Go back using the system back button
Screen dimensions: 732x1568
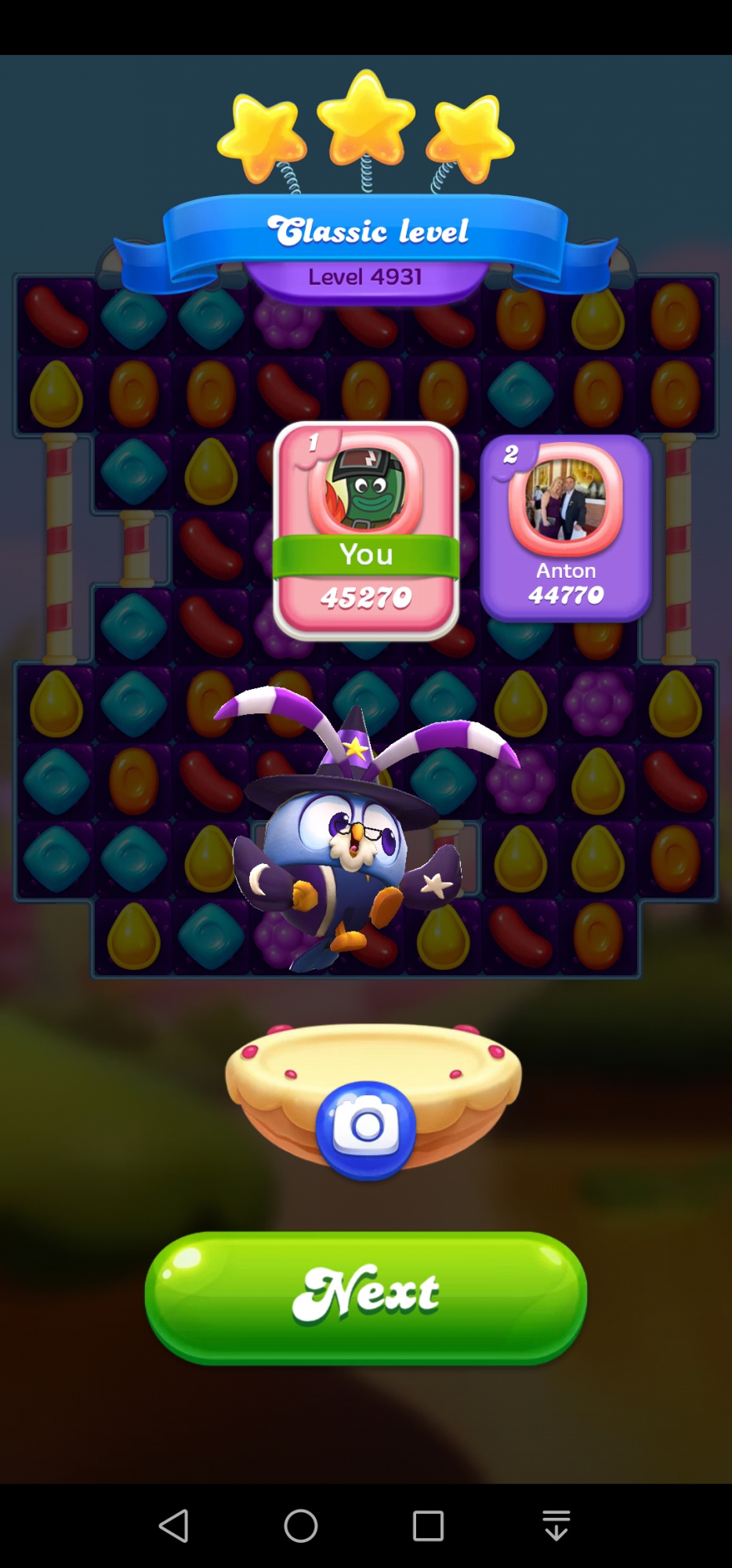click(174, 1526)
